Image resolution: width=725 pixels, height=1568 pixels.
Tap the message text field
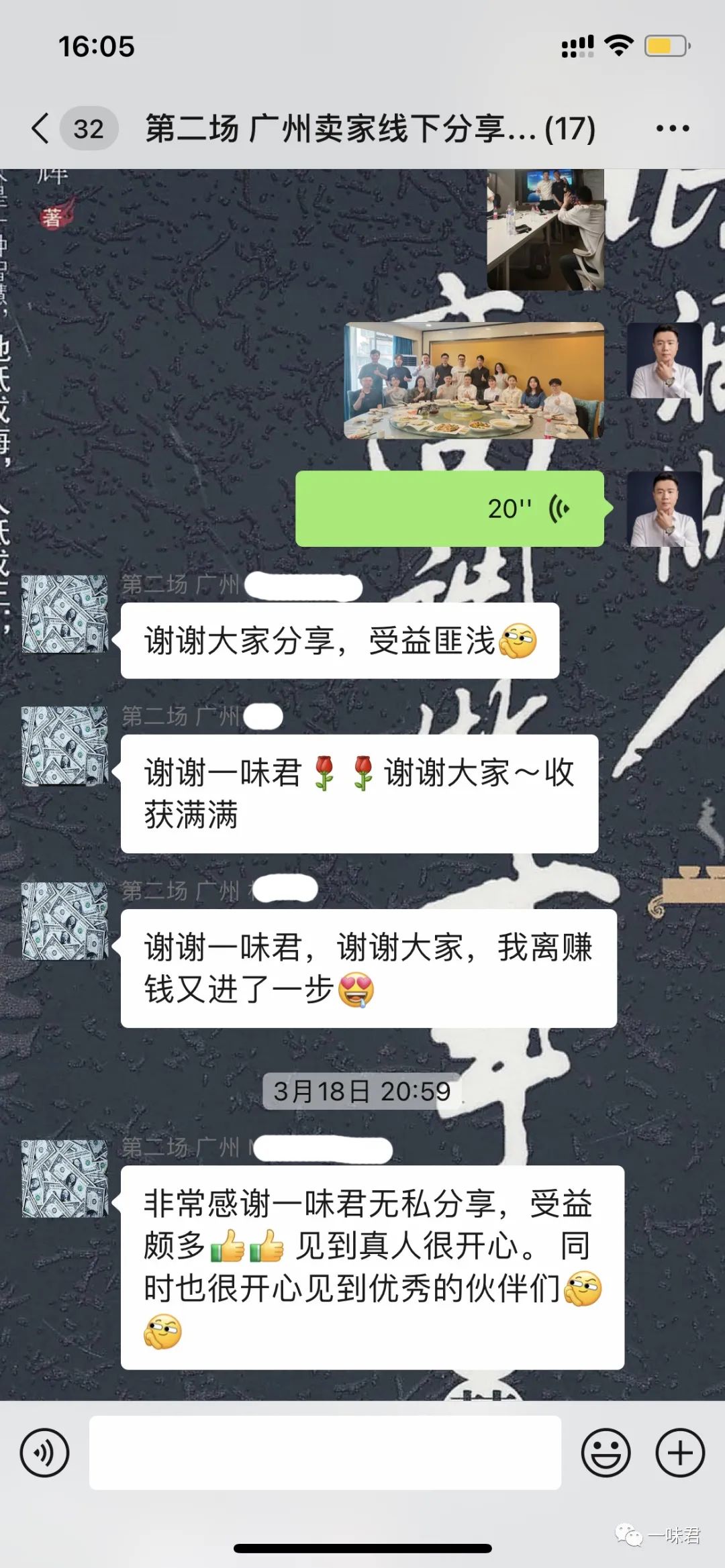[325, 1453]
